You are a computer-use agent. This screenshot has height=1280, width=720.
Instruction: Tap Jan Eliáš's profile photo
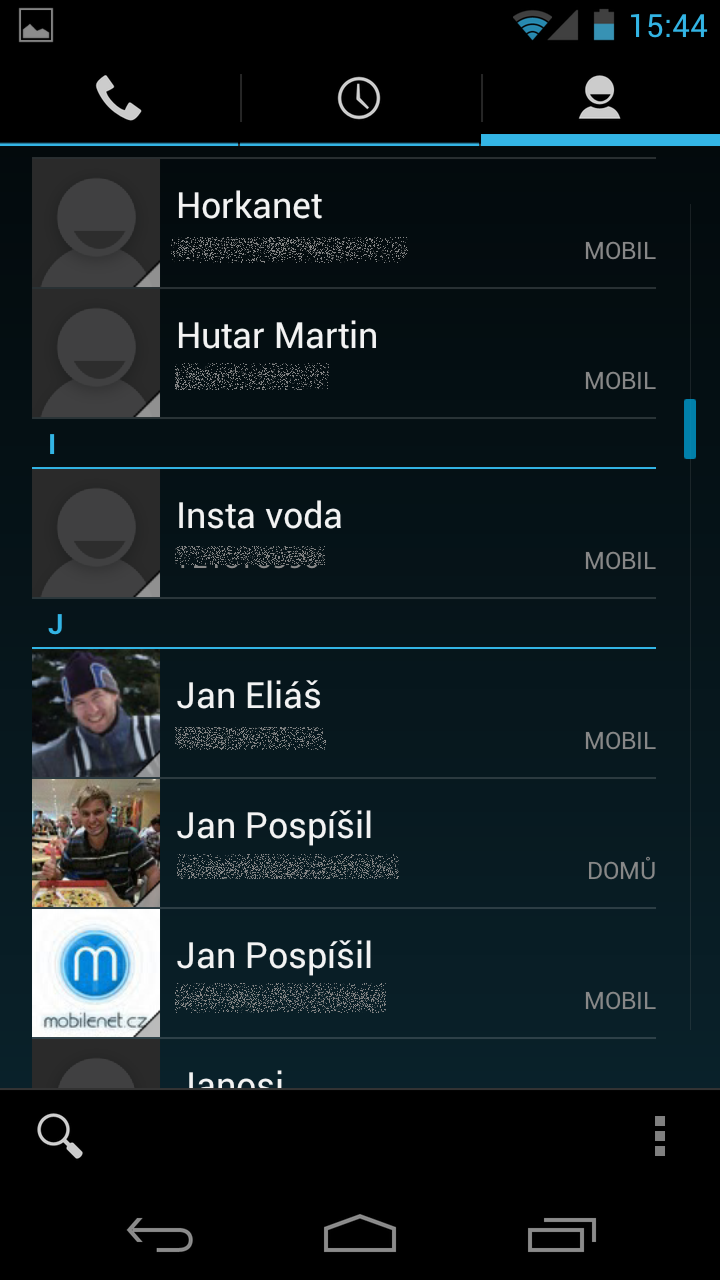pos(95,712)
